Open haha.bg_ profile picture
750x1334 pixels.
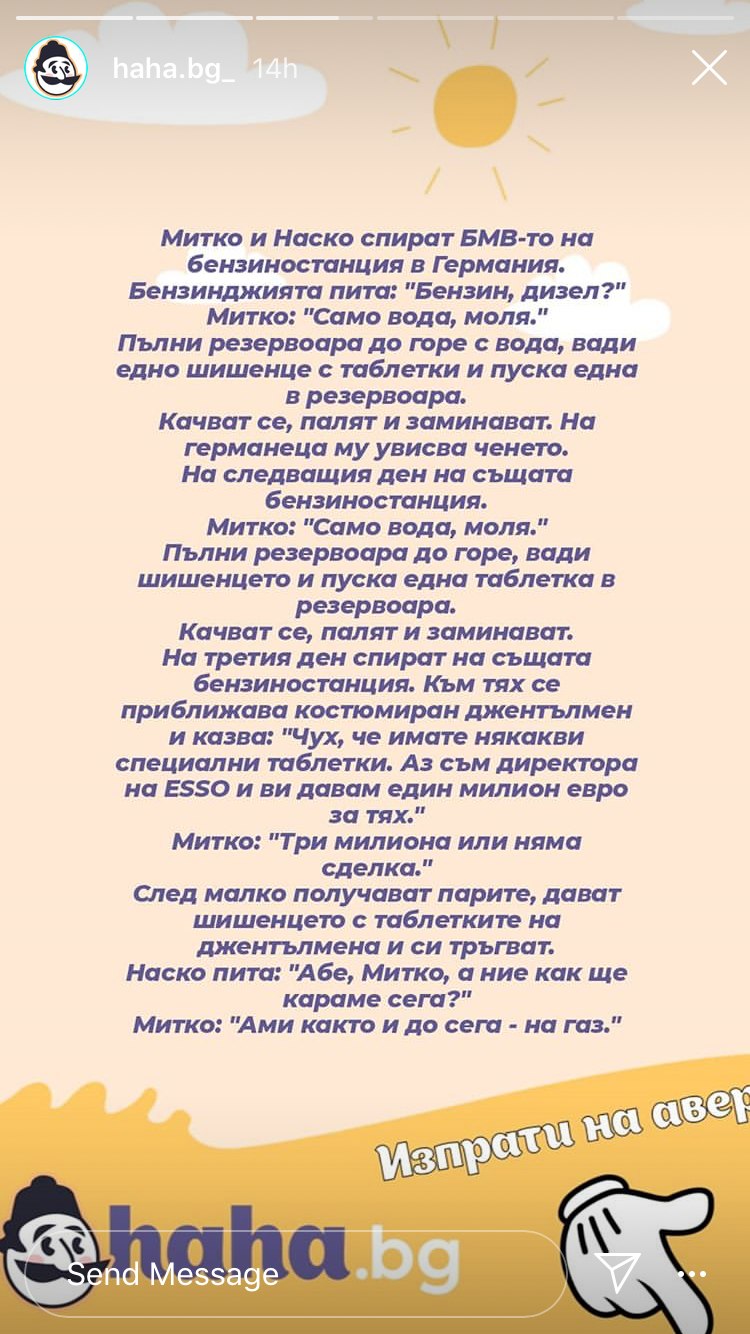(56, 68)
